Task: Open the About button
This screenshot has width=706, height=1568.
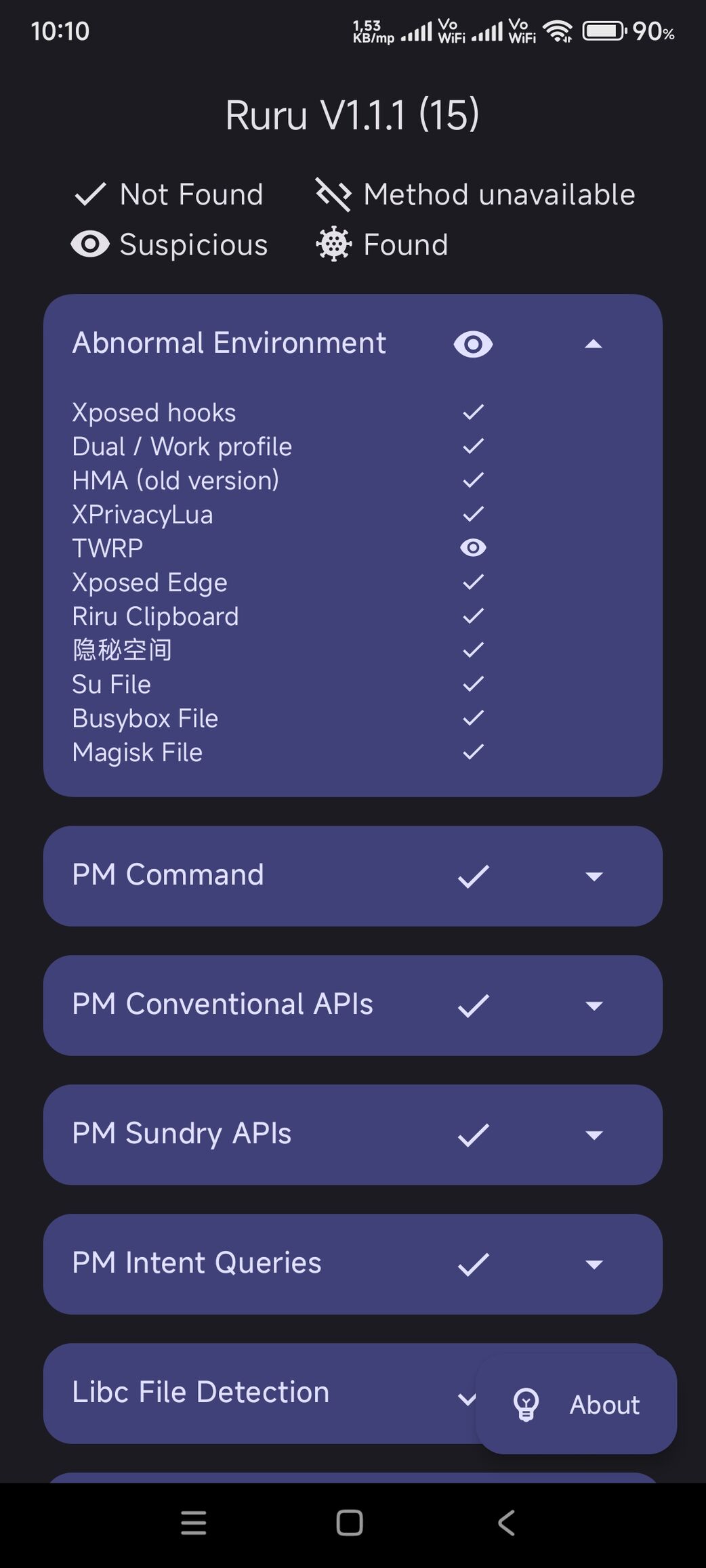Action: tap(577, 1404)
